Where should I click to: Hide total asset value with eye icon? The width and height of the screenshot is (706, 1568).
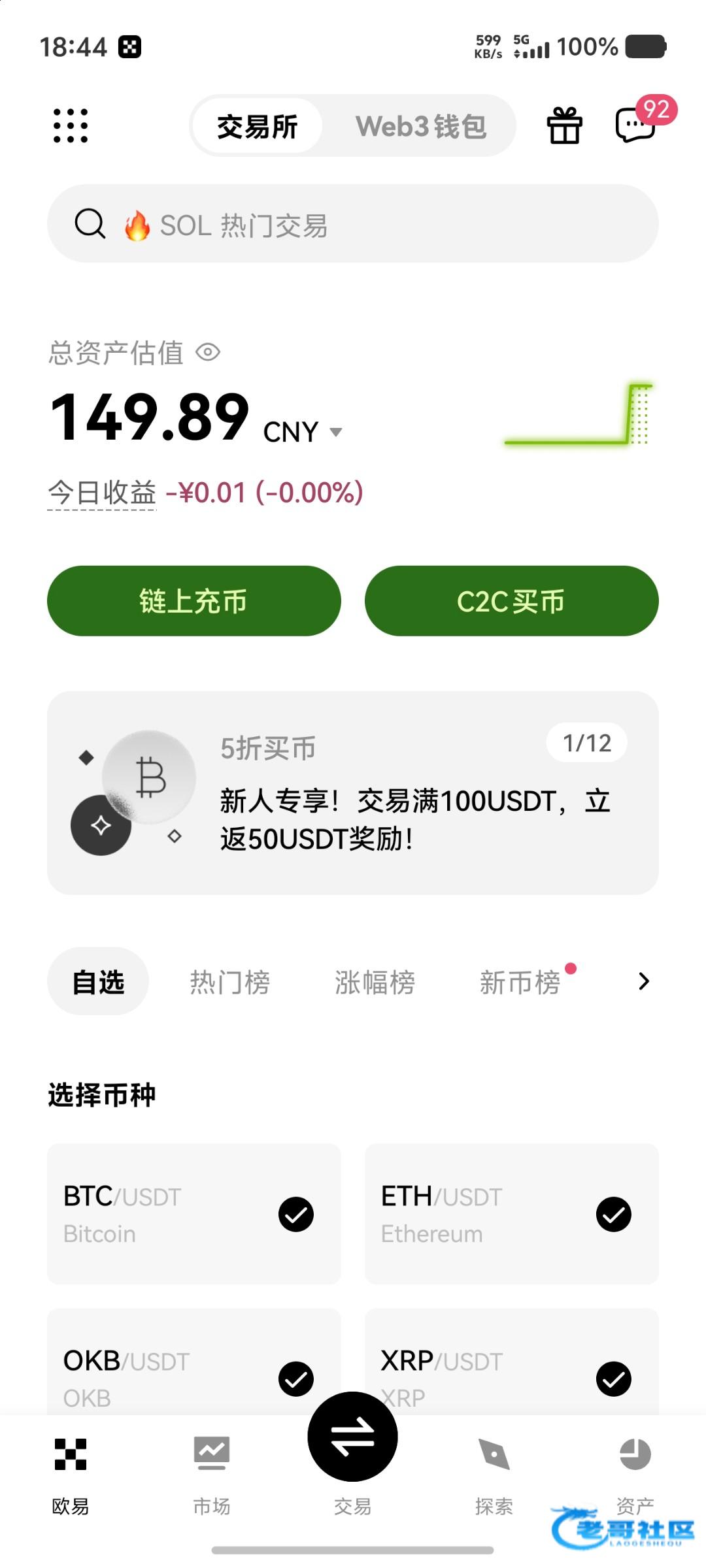[x=208, y=353]
